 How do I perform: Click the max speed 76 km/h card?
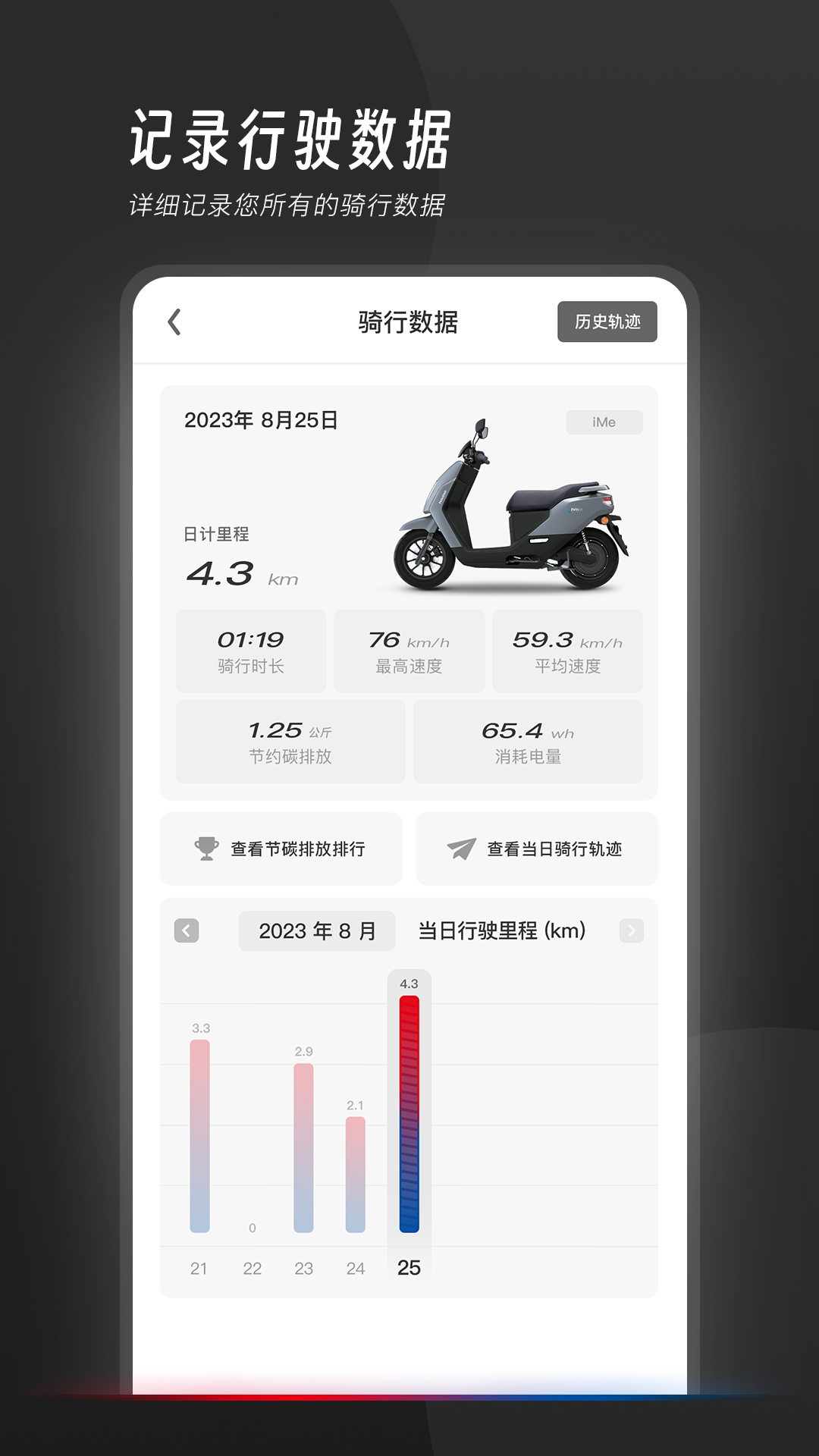pos(409,651)
